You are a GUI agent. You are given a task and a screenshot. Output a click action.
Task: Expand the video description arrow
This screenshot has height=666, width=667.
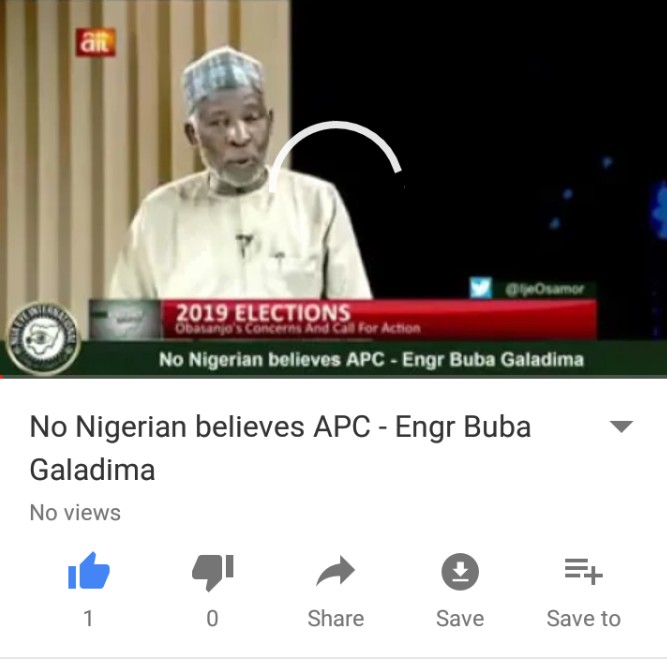621,428
